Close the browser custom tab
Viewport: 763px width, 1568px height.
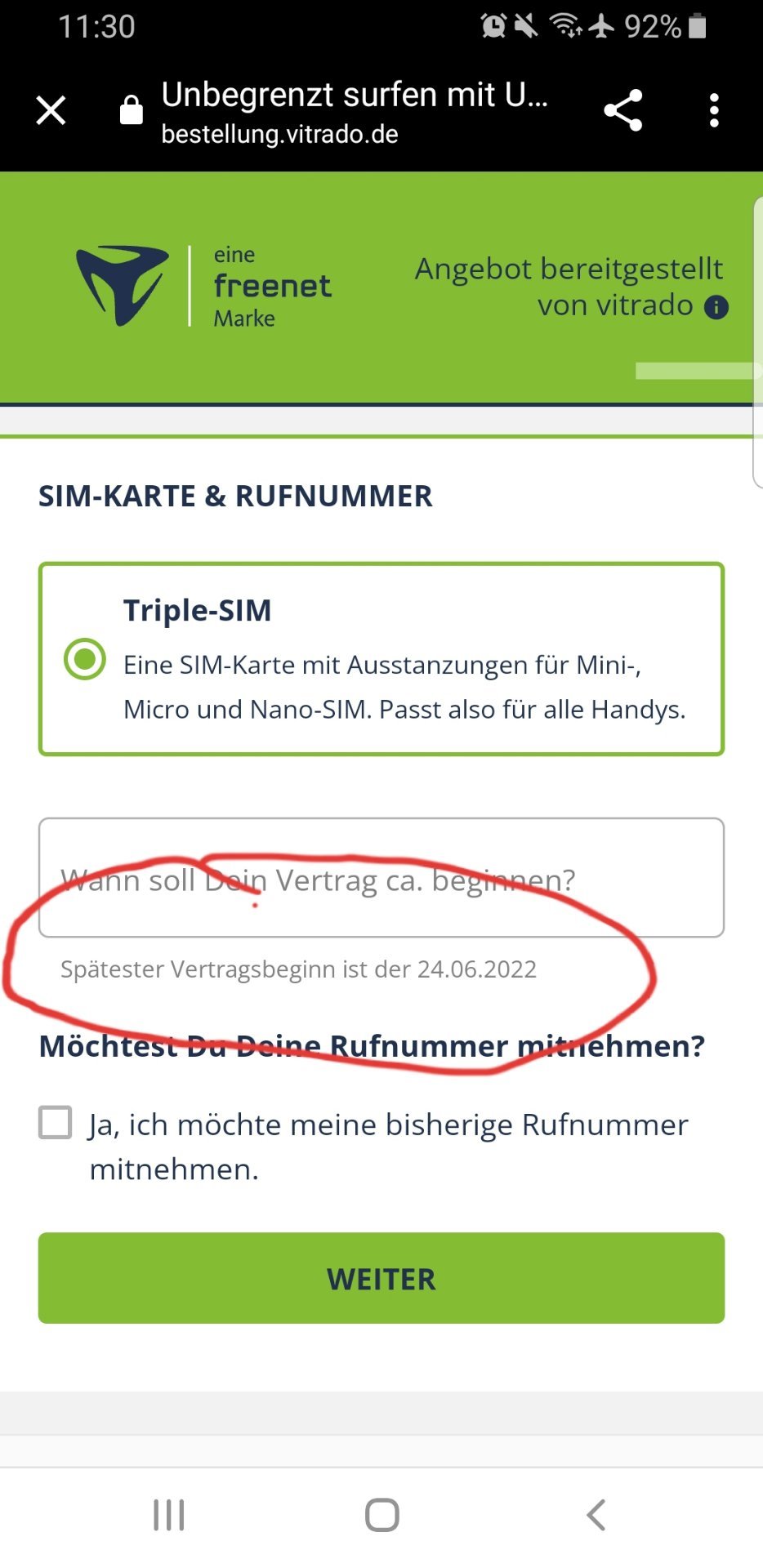(51, 110)
